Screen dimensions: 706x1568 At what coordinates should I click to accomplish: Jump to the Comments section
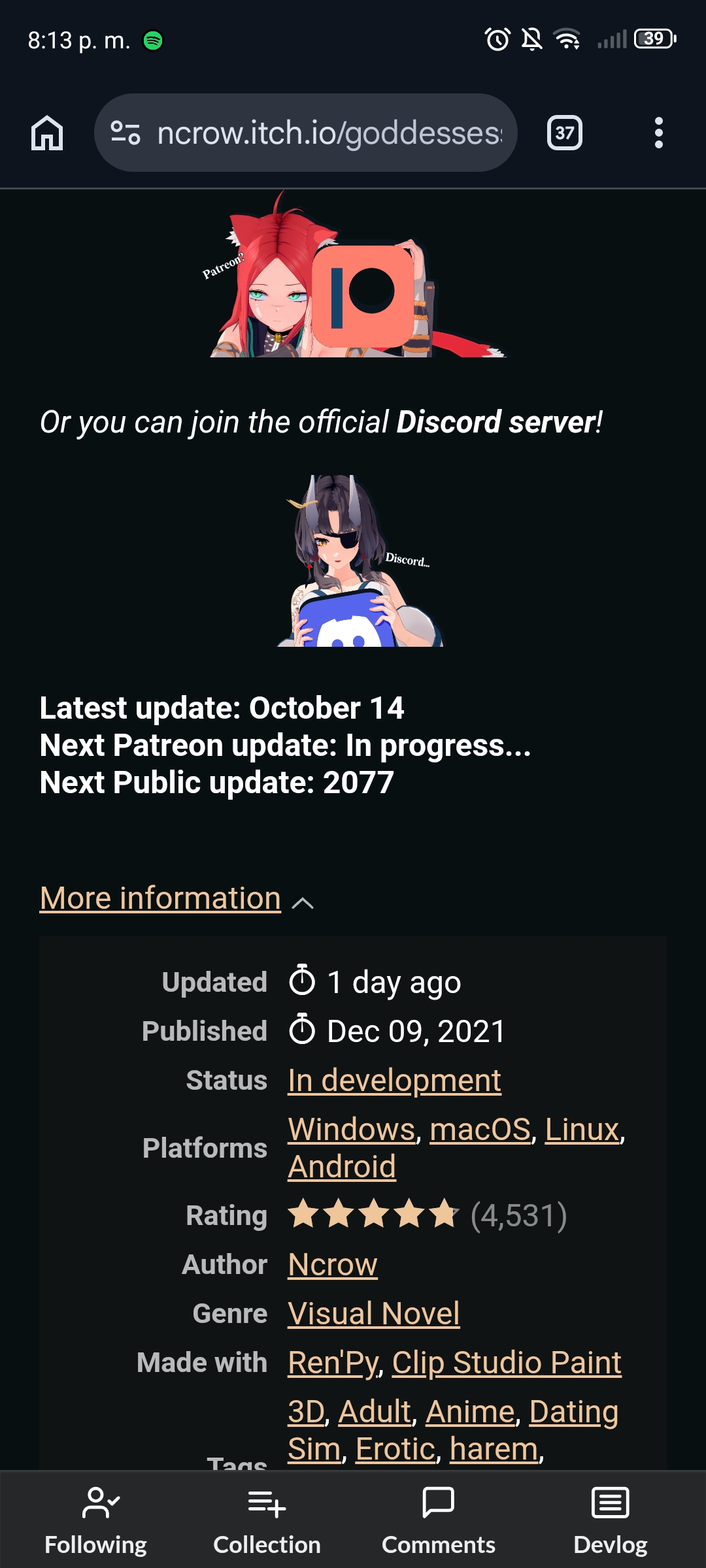pos(438,1520)
